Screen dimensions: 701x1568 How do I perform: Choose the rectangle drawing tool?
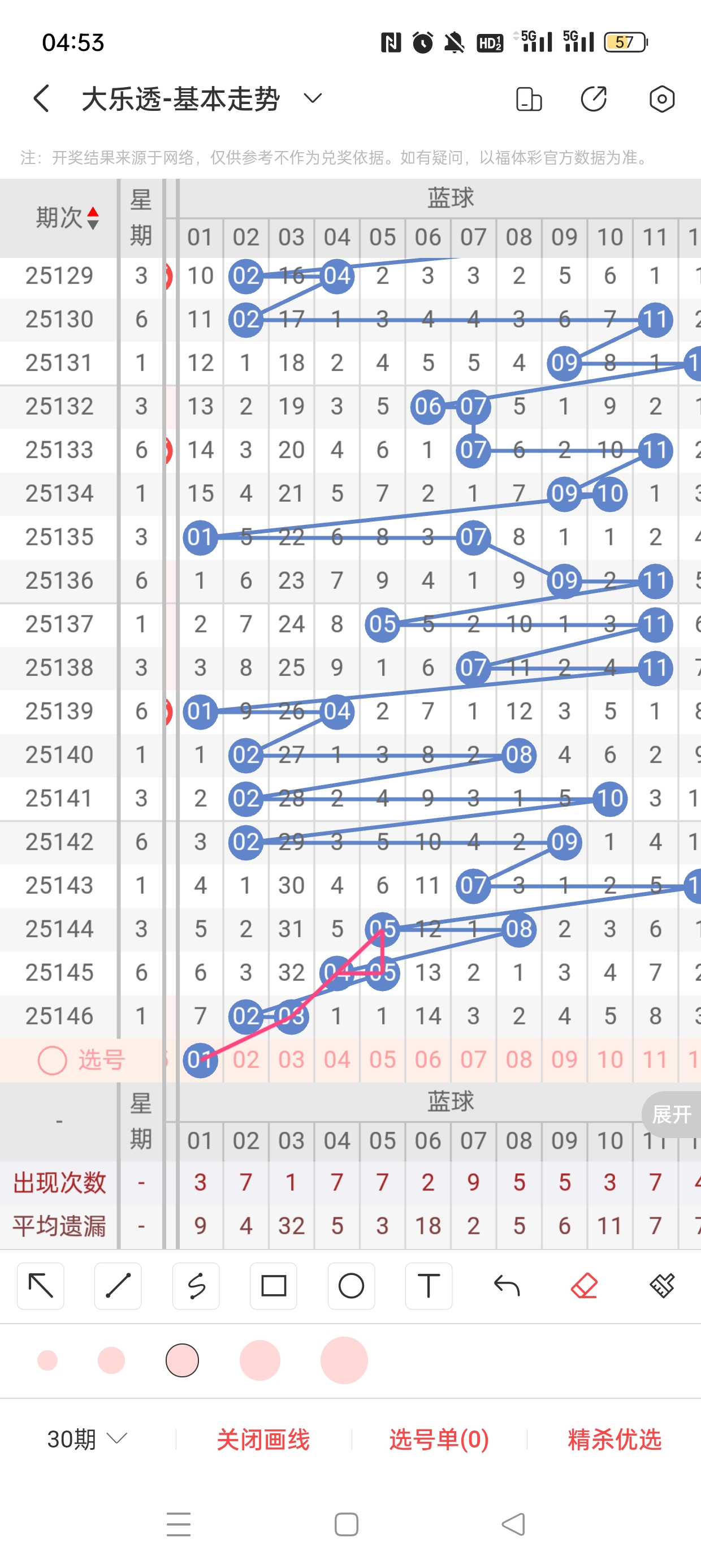(x=273, y=1286)
